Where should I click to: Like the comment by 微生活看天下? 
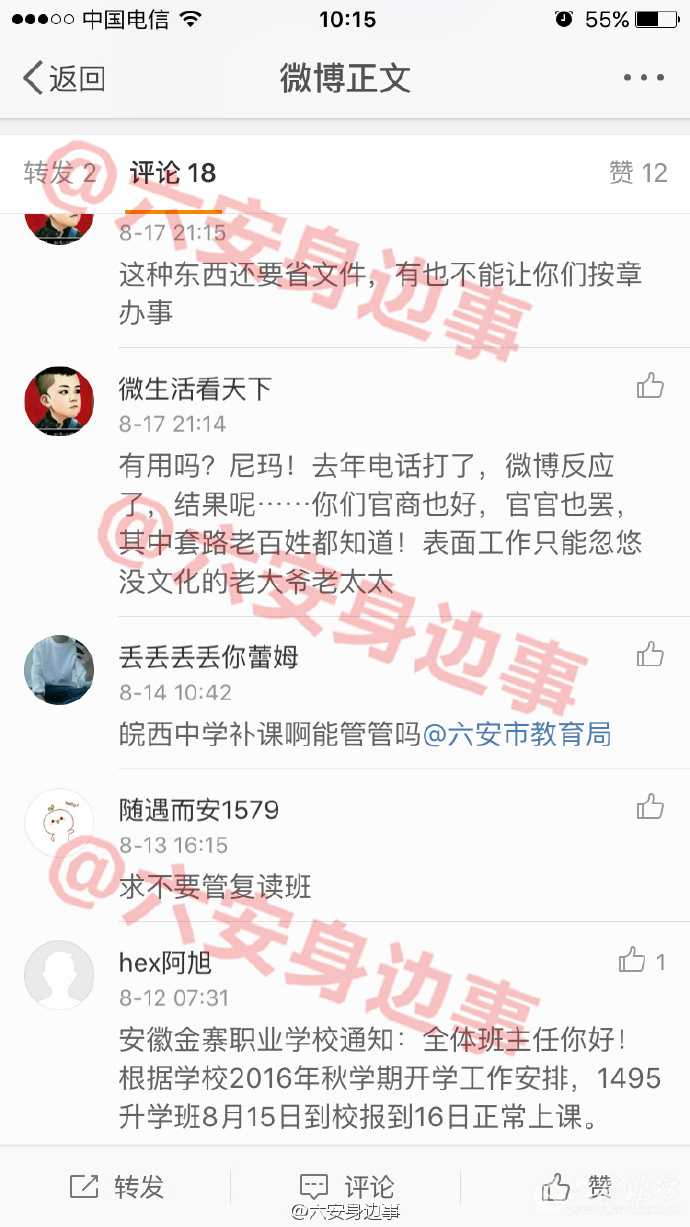pos(650,386)
